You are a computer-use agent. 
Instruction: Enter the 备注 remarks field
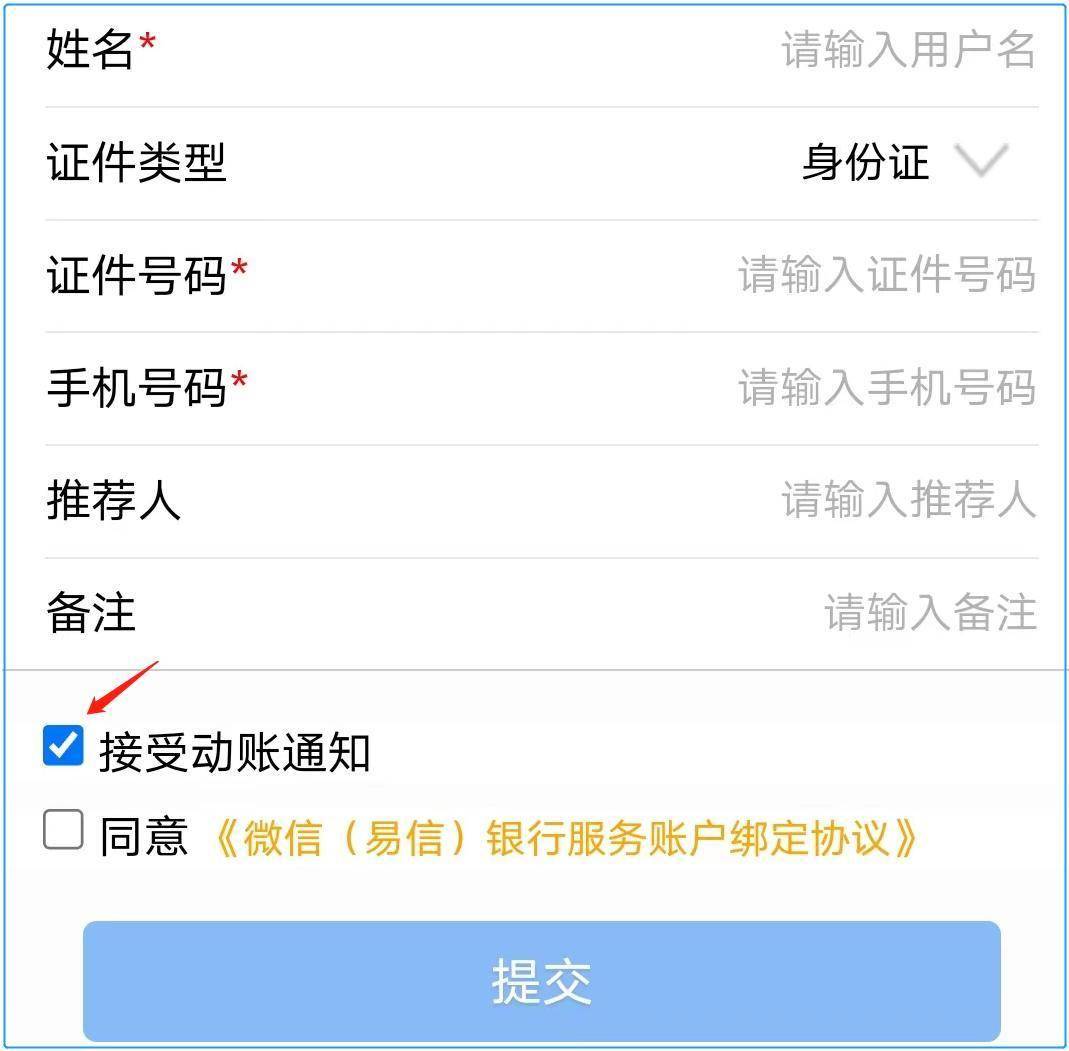click(928, 613)
